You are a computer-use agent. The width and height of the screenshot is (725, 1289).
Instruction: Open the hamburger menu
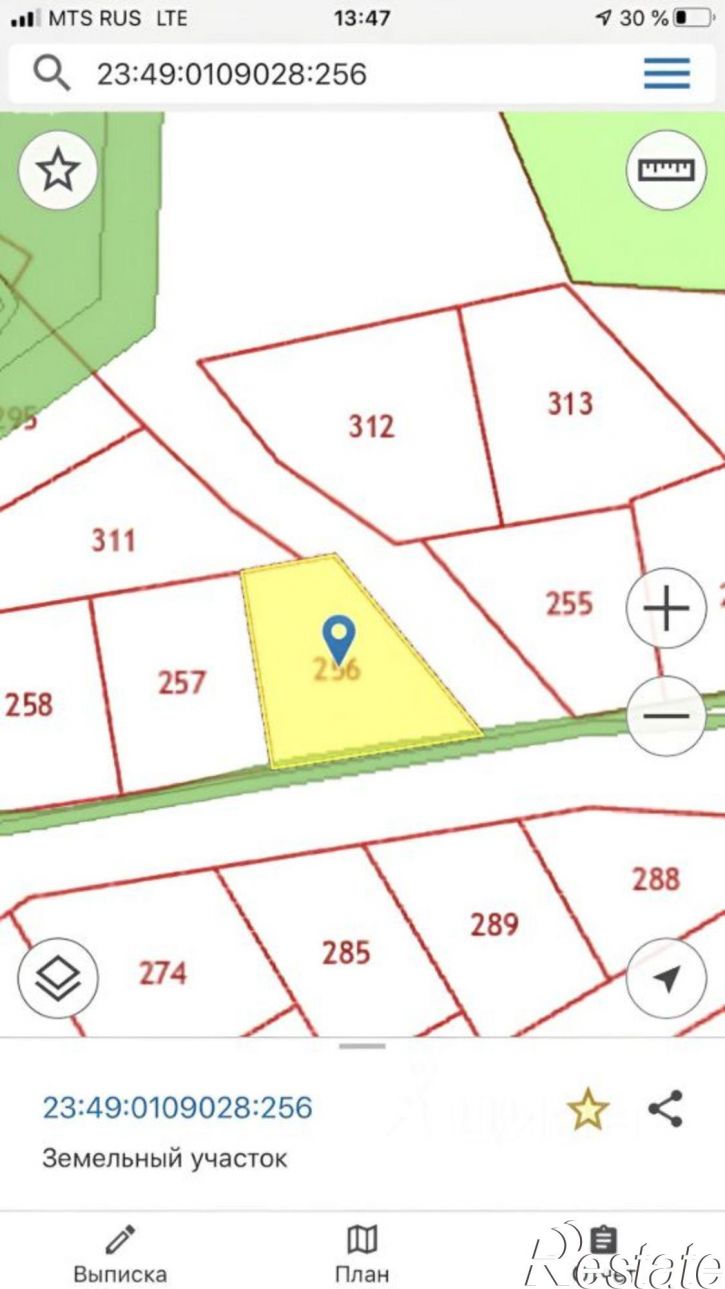pos(666,73)
